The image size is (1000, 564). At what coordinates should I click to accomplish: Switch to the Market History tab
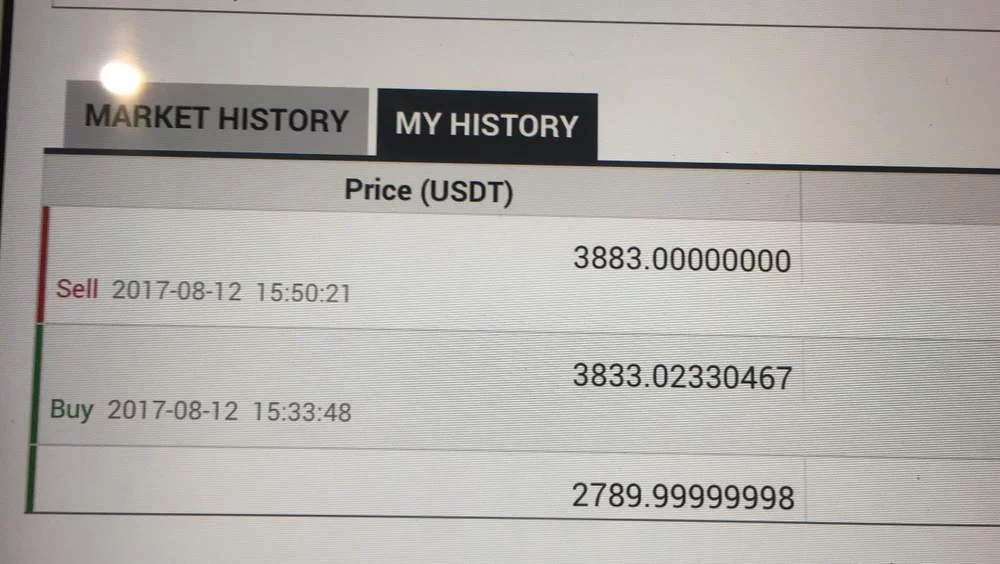(216, 119)
